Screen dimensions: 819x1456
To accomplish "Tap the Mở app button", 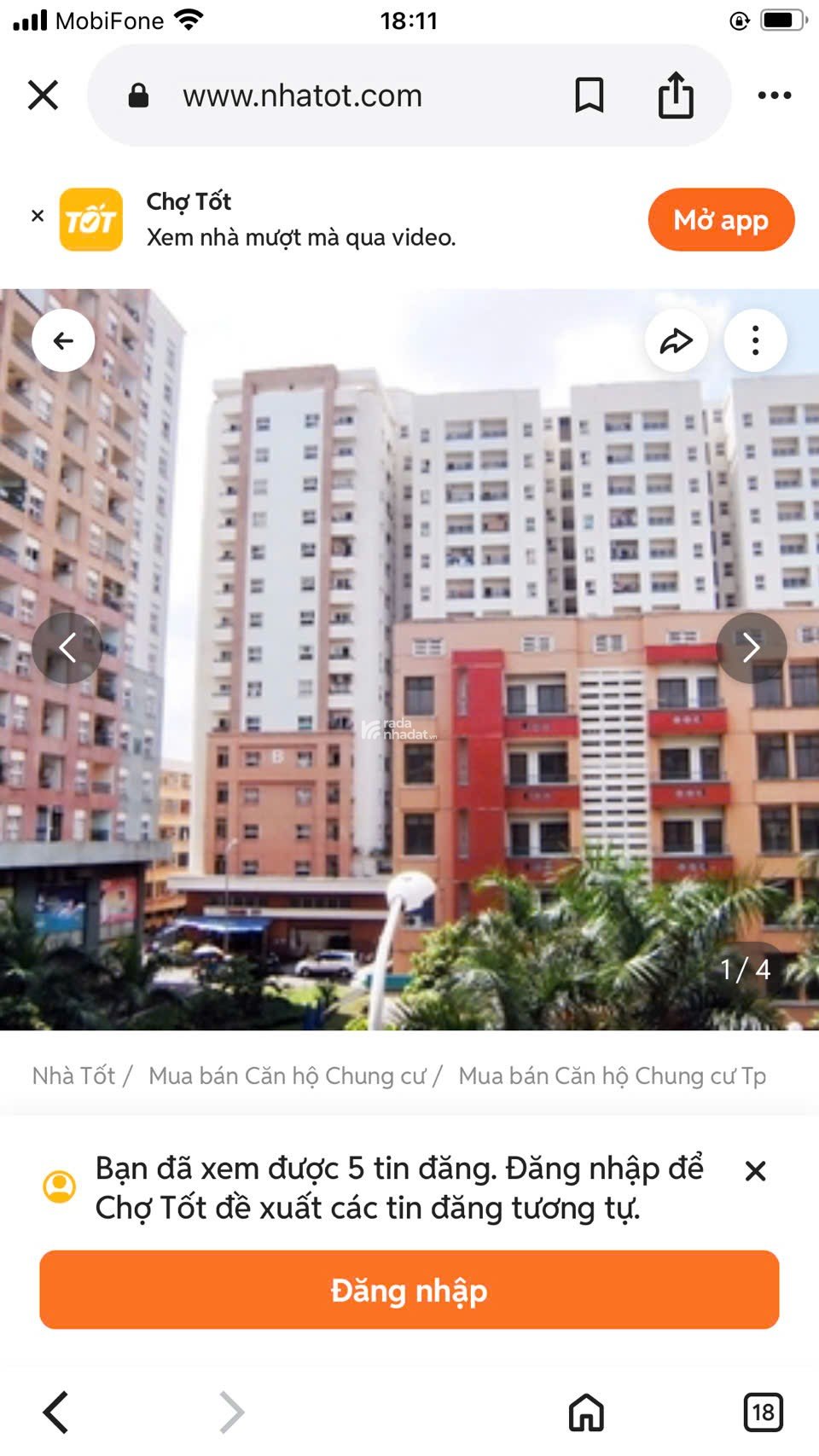I will pyautogui.click(x=721, y=220).
